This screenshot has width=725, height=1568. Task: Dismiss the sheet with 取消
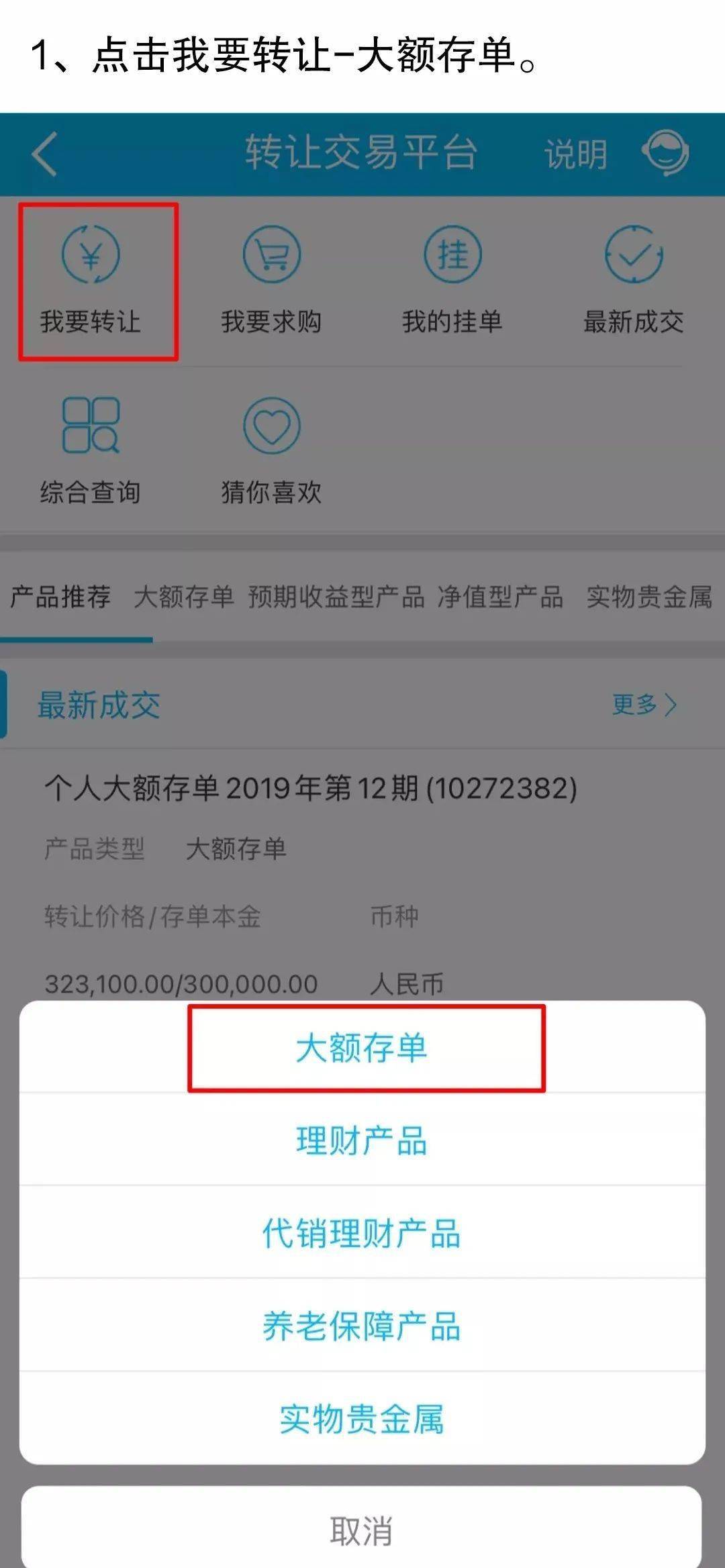click(x=362, y=1530)
